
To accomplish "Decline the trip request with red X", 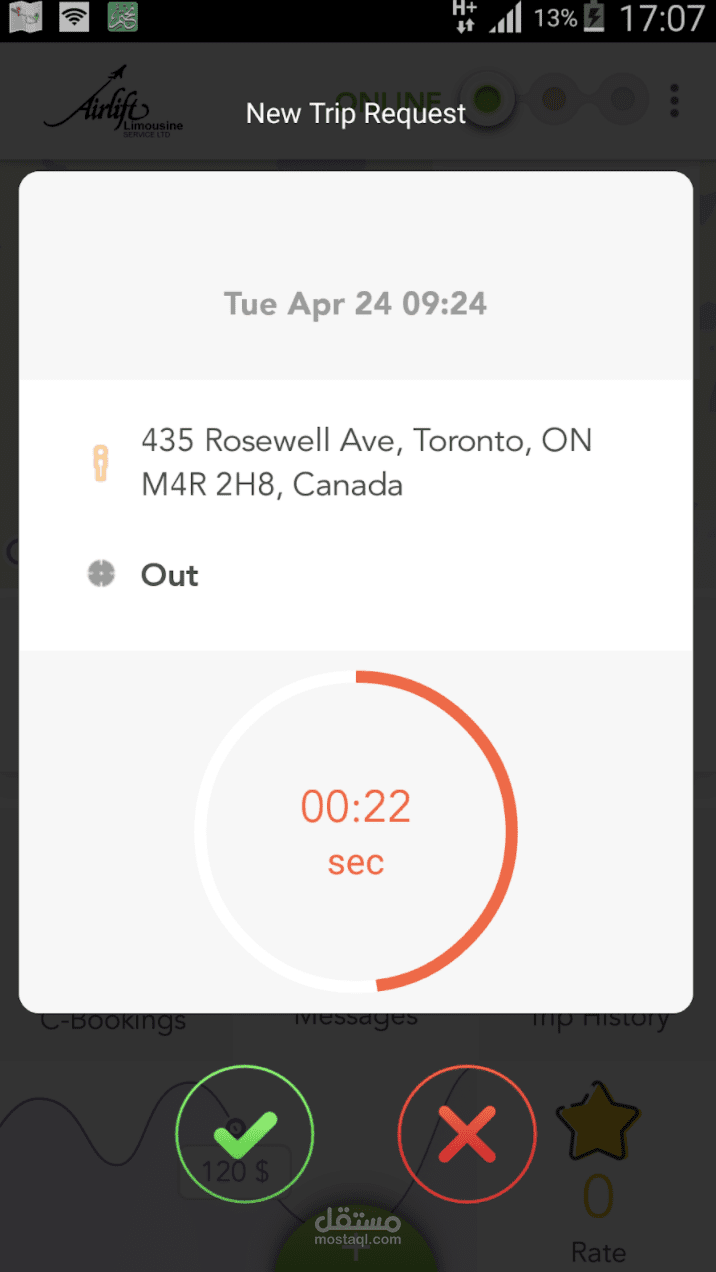I will 467,1134.
